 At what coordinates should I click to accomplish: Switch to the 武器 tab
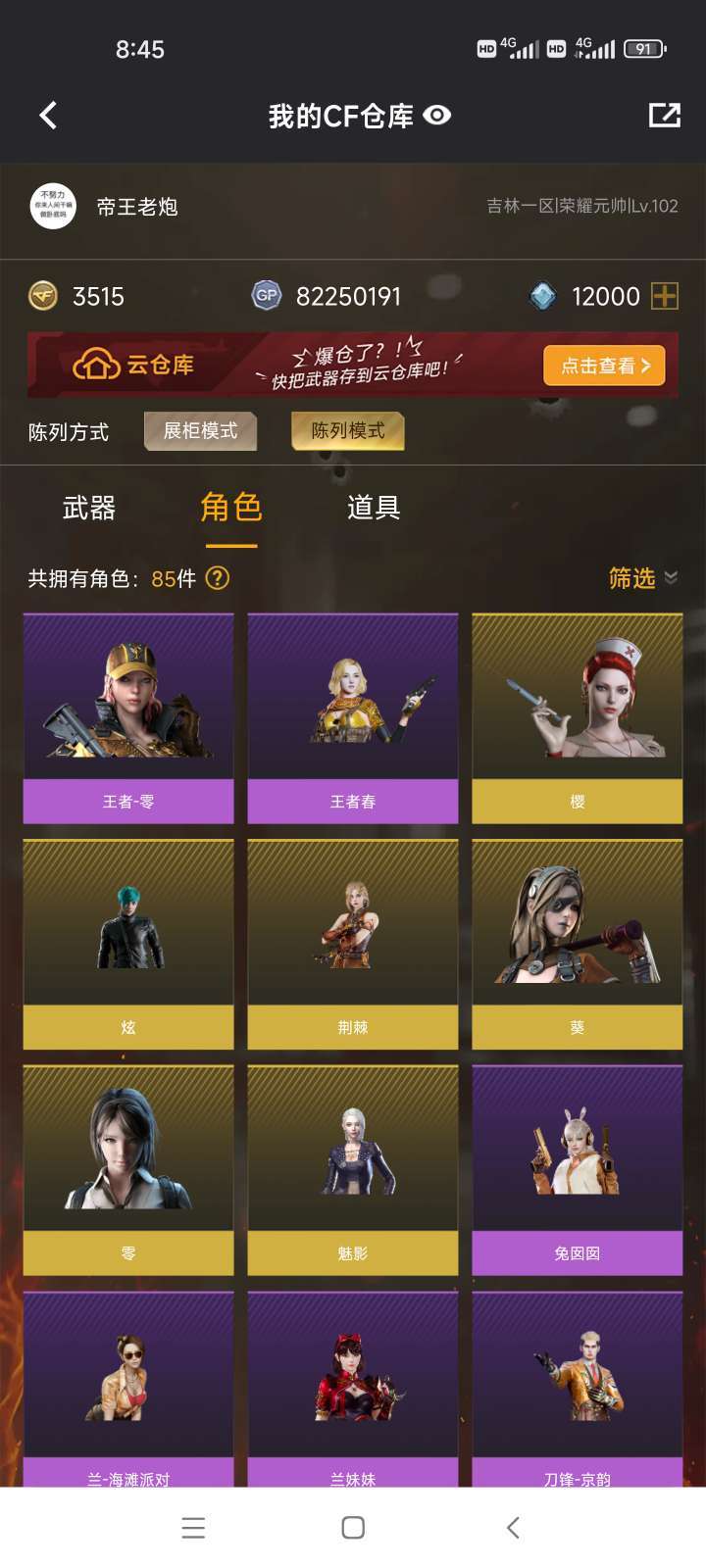click(x=89, y=508)
